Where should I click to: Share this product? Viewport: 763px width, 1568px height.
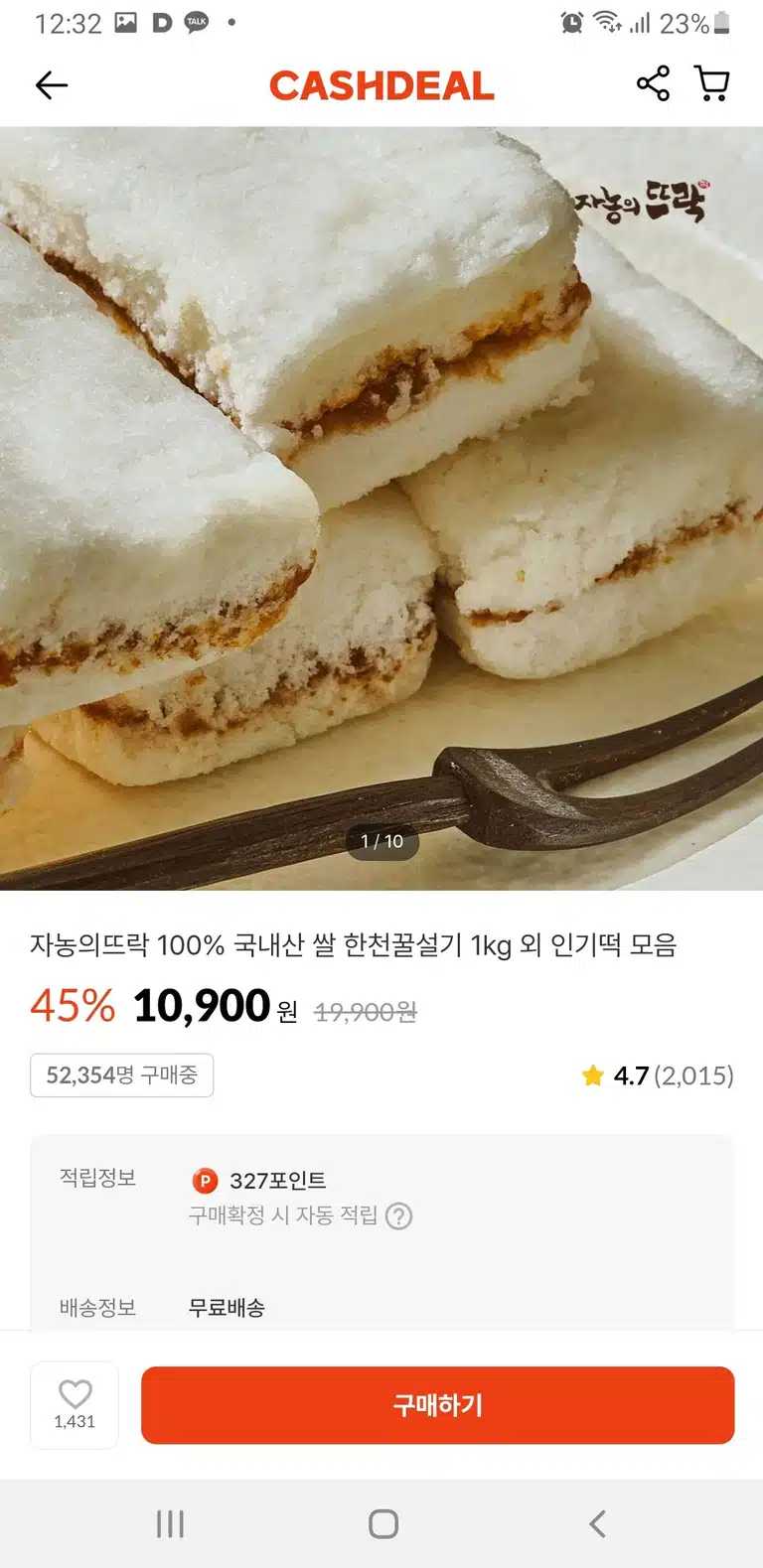tap(653, 83)
